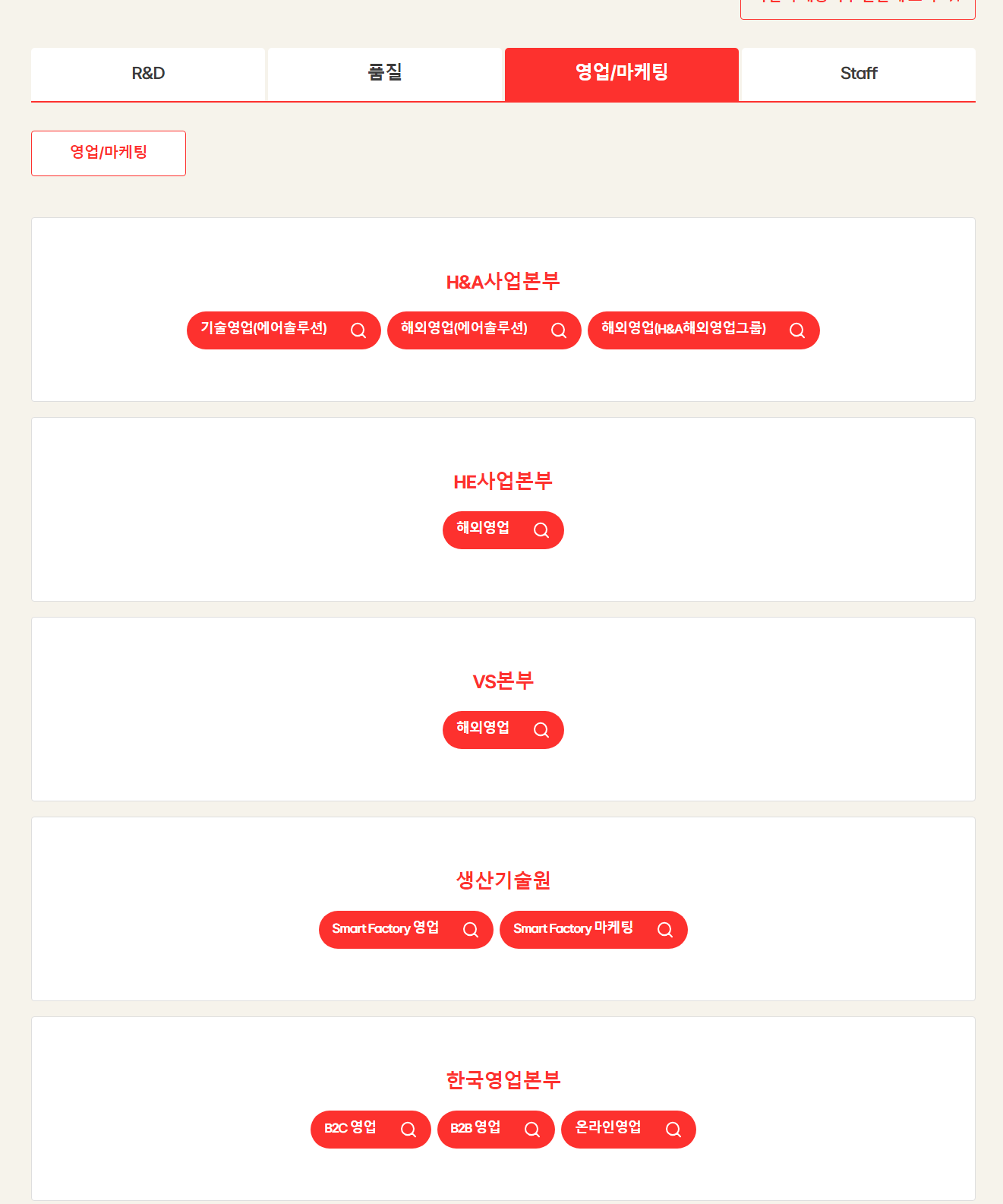This screenshot has height=1204, width=1003.
Task: View Smart Factory 마케팅 position
Action: pos(593,930)
